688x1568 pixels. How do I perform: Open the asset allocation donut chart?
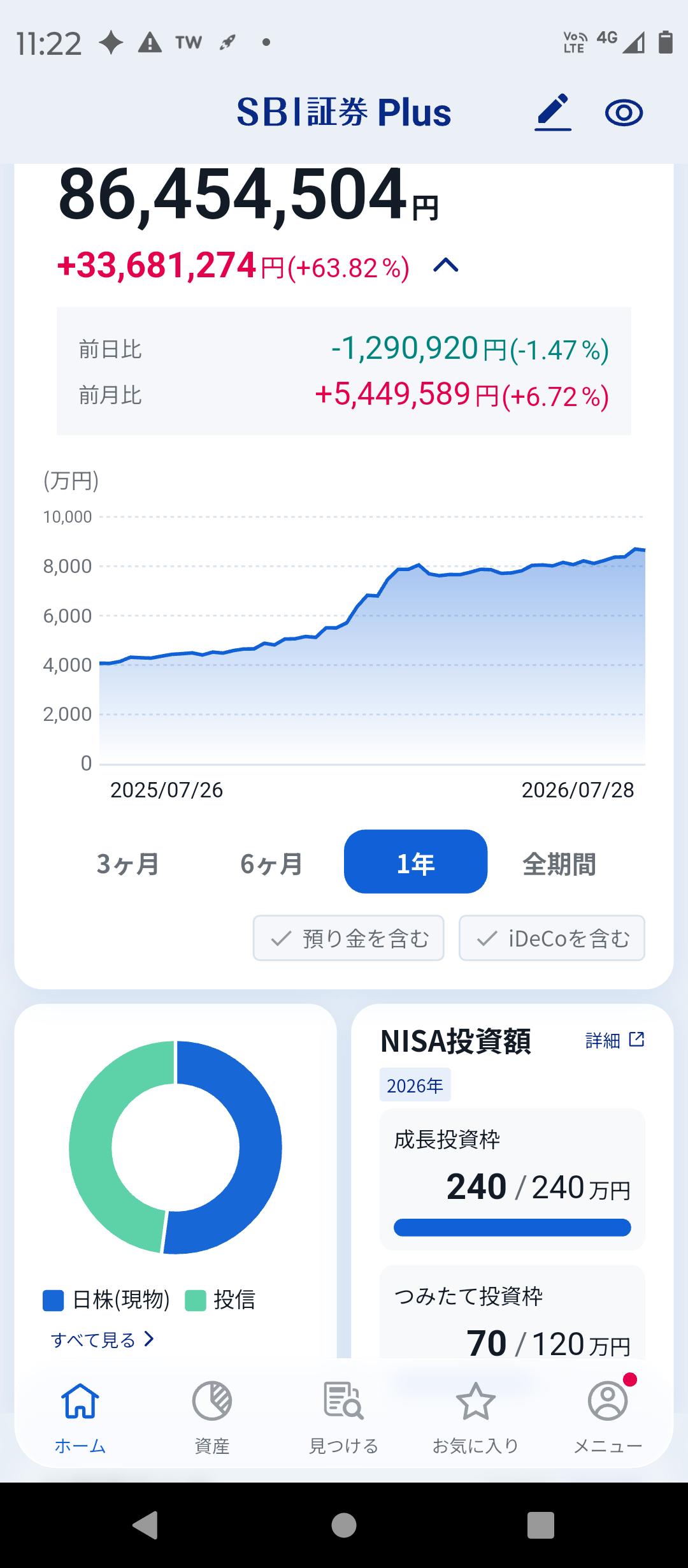pos(175,1147)
